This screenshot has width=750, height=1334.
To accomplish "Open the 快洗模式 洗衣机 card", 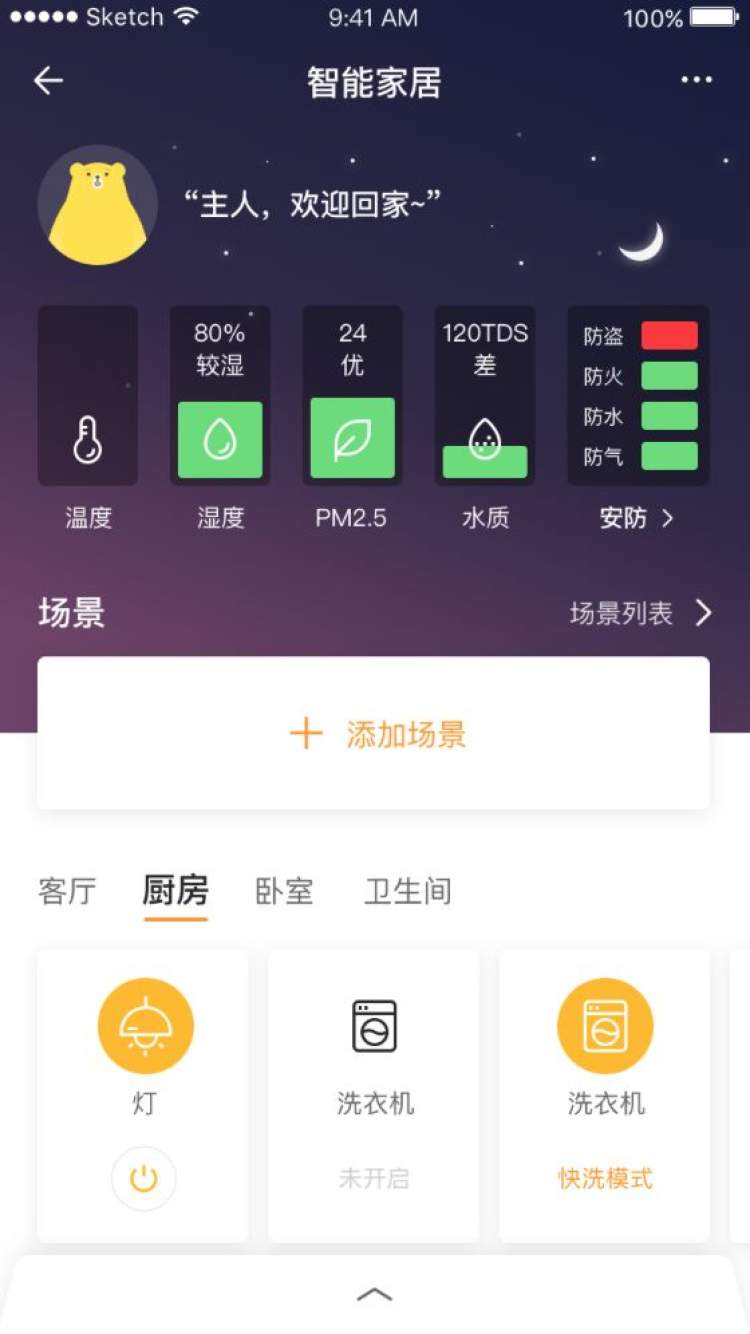I will click(x=604, y=1095).
